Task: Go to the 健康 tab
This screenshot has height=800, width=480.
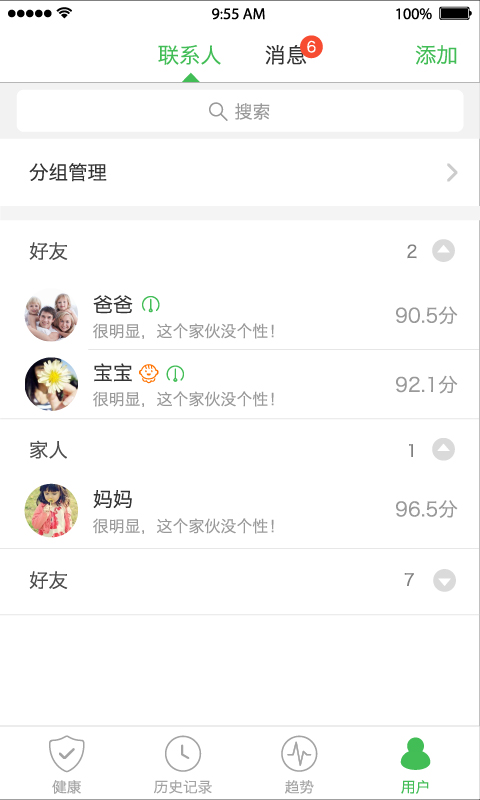Action: point(67,764)
